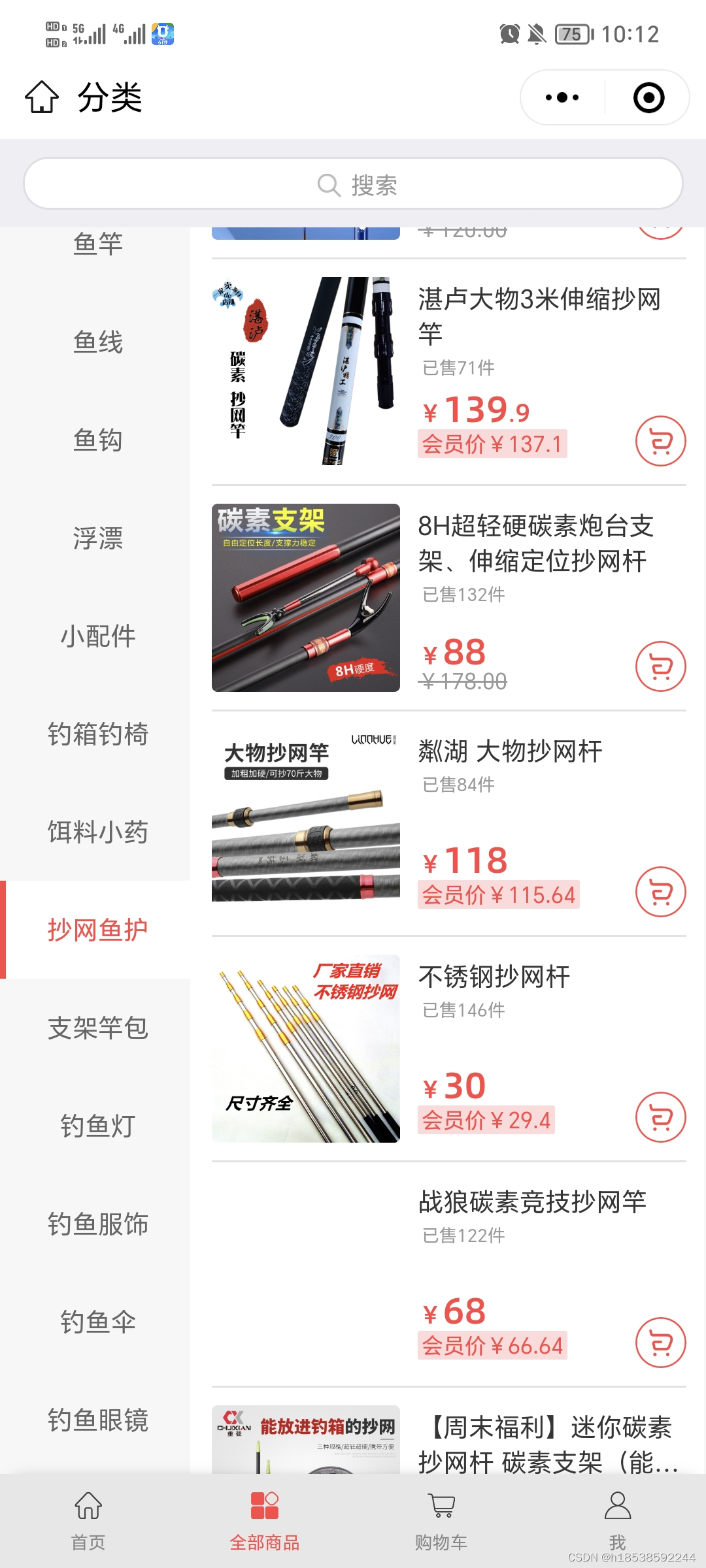Open the 不锈钢抄网杆 product image
Viewport: 706px width, 1568px height.
pos(306,1049)
